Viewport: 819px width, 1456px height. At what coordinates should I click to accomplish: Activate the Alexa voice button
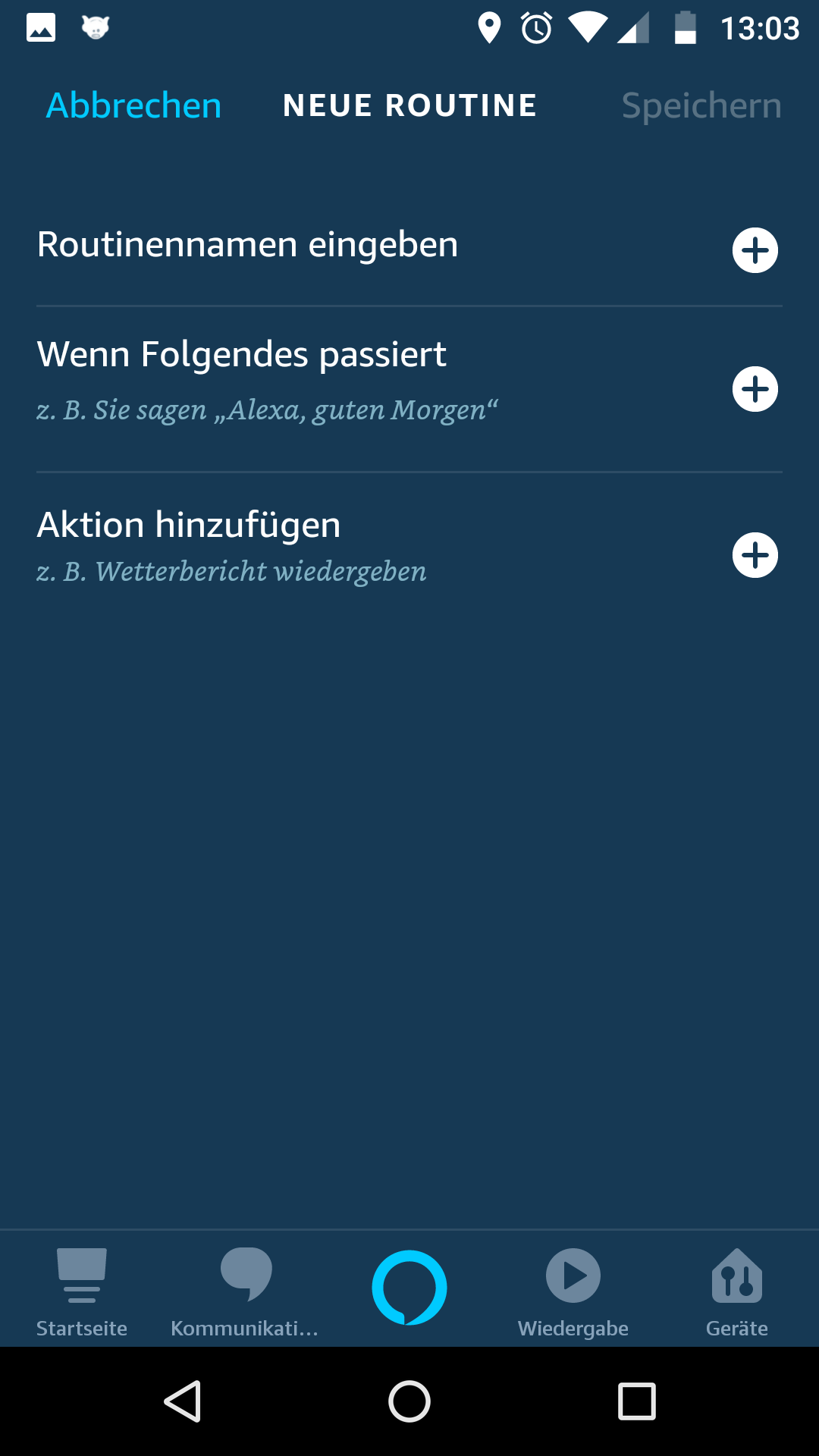(409, 1288)
